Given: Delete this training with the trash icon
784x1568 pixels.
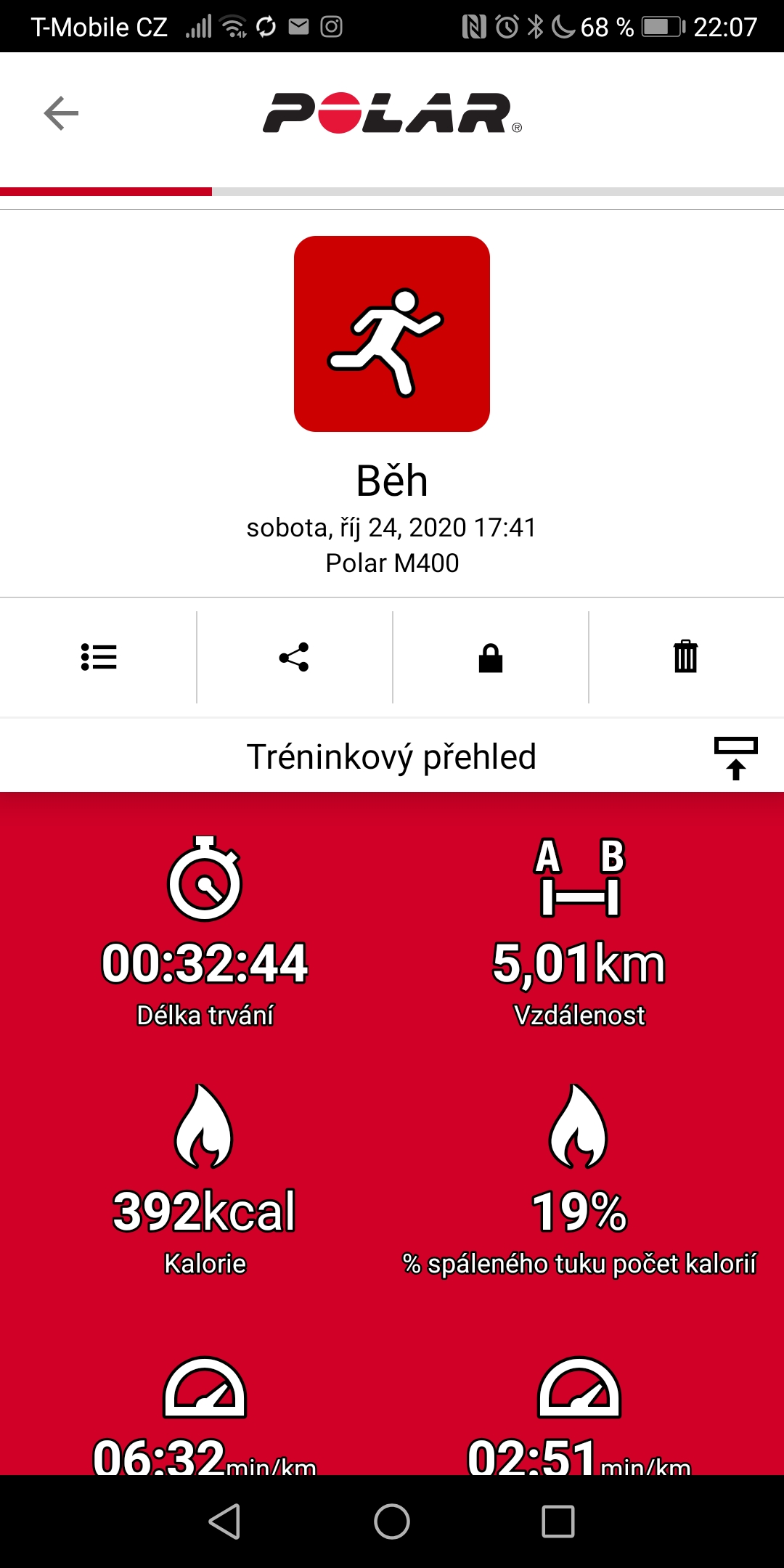Looking at the screenshot, I should point(686,656).
